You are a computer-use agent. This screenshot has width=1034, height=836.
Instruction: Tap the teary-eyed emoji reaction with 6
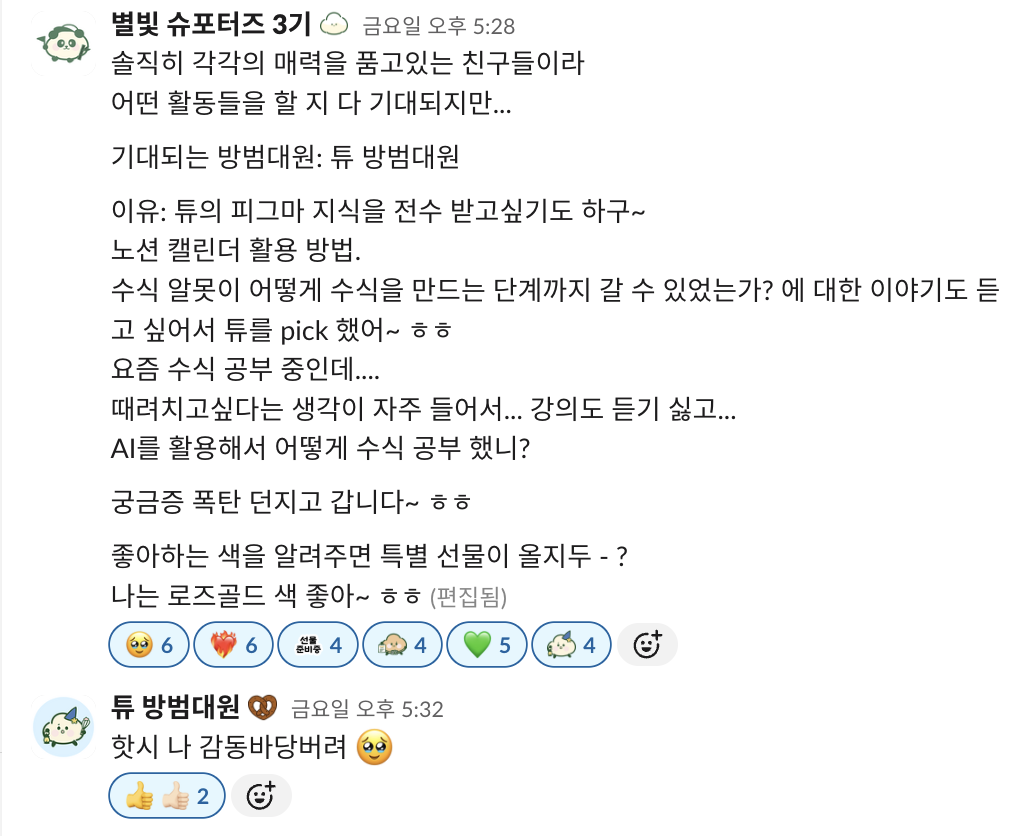tap(147, 645)
